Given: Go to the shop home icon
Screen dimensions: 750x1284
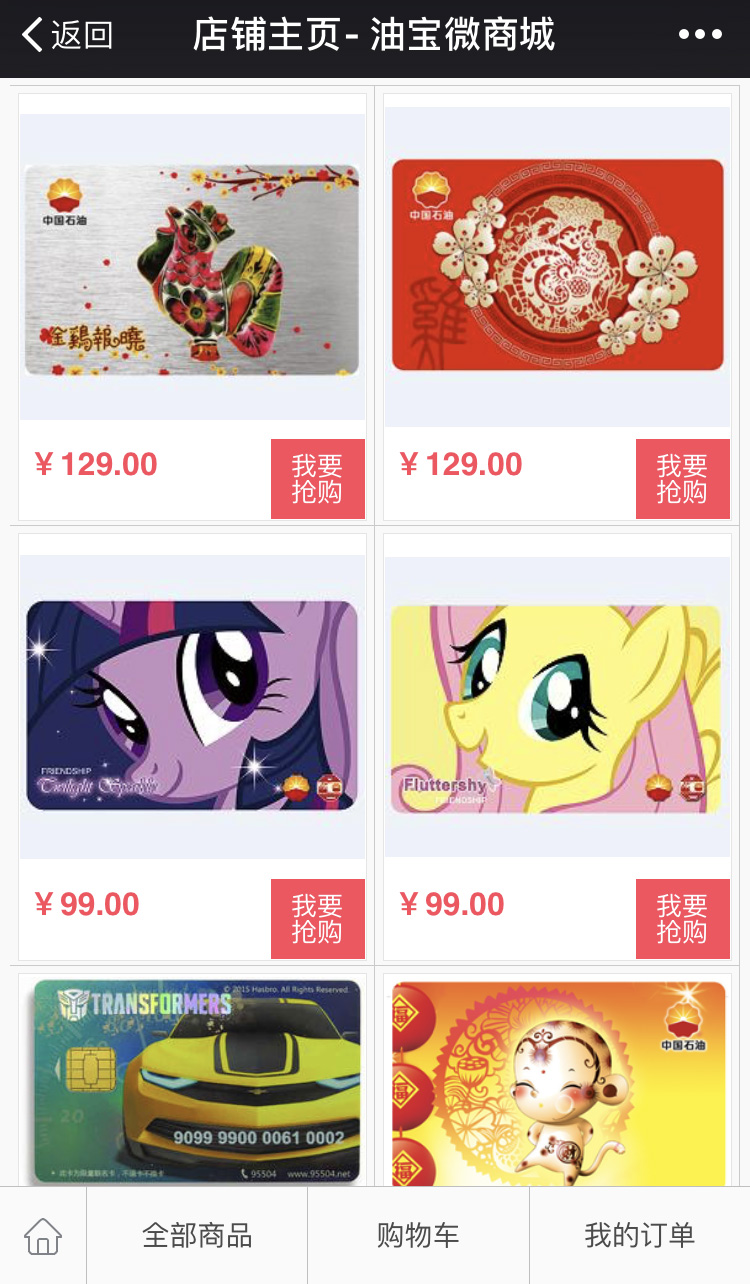Looking at the screenshot, I should pyautogui.click(x=43, y=1236).
